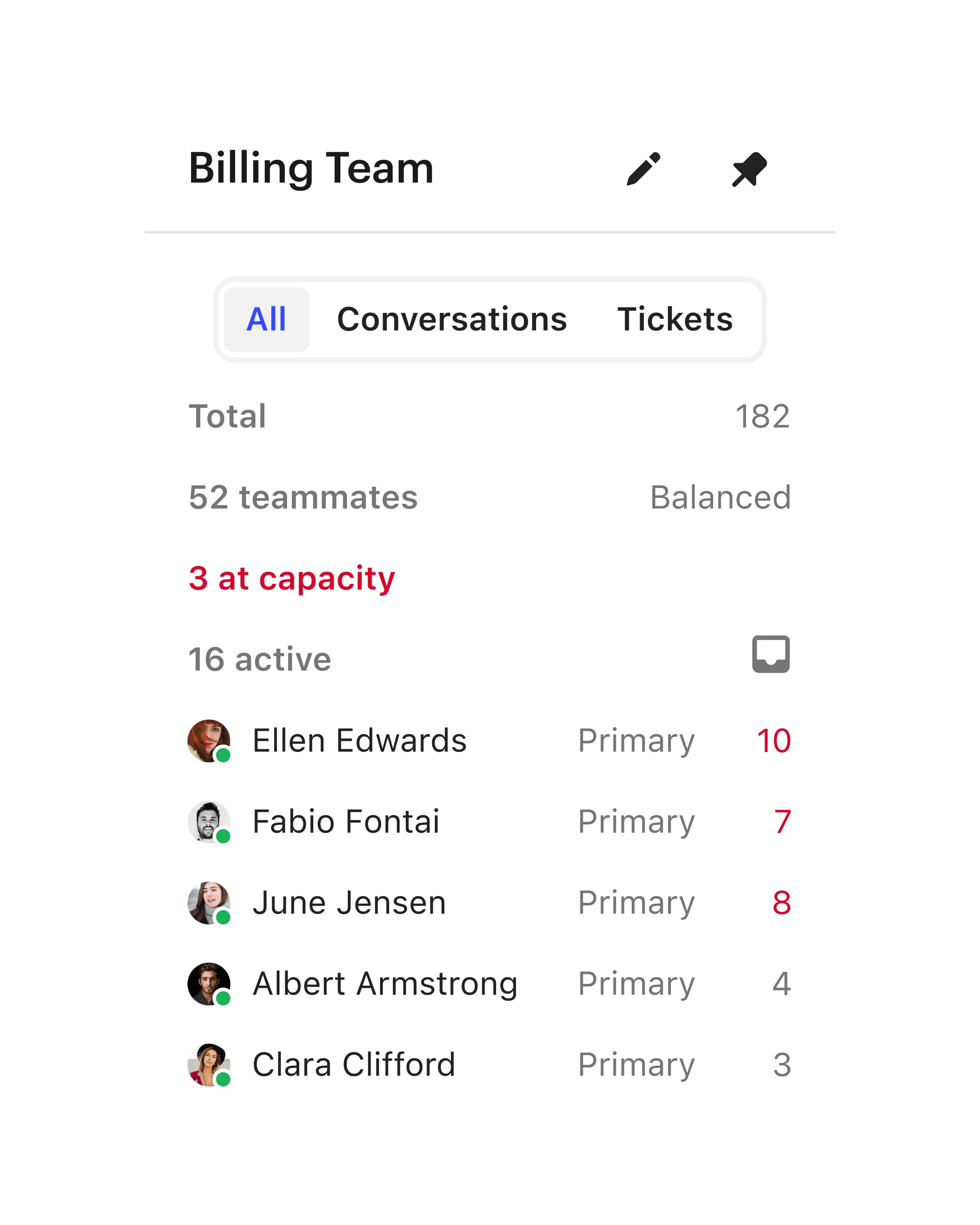980x1225 pixels.
Task: Click Albert Armstrong's avatar
Action: [x=209, y=984]
